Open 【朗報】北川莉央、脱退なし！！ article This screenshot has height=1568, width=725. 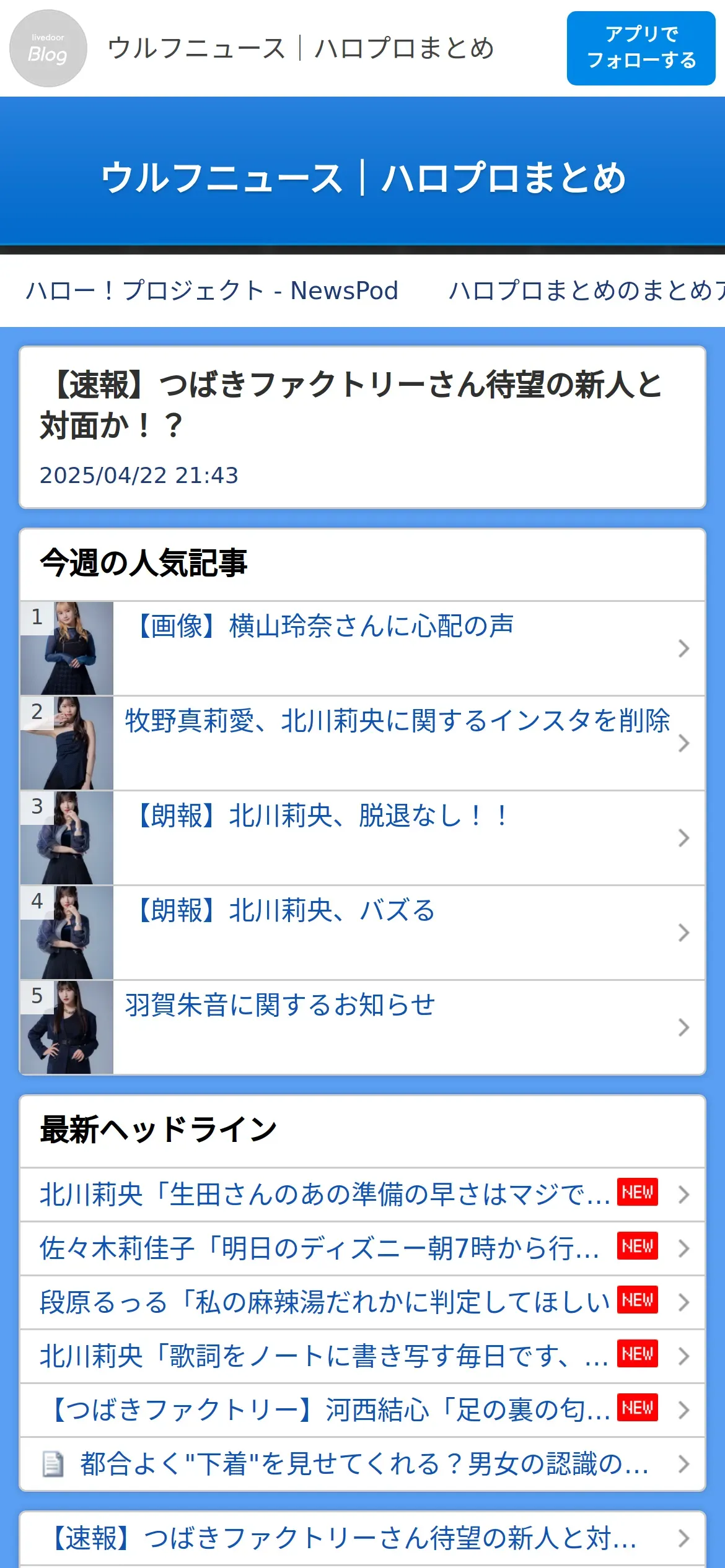[362, 837]
